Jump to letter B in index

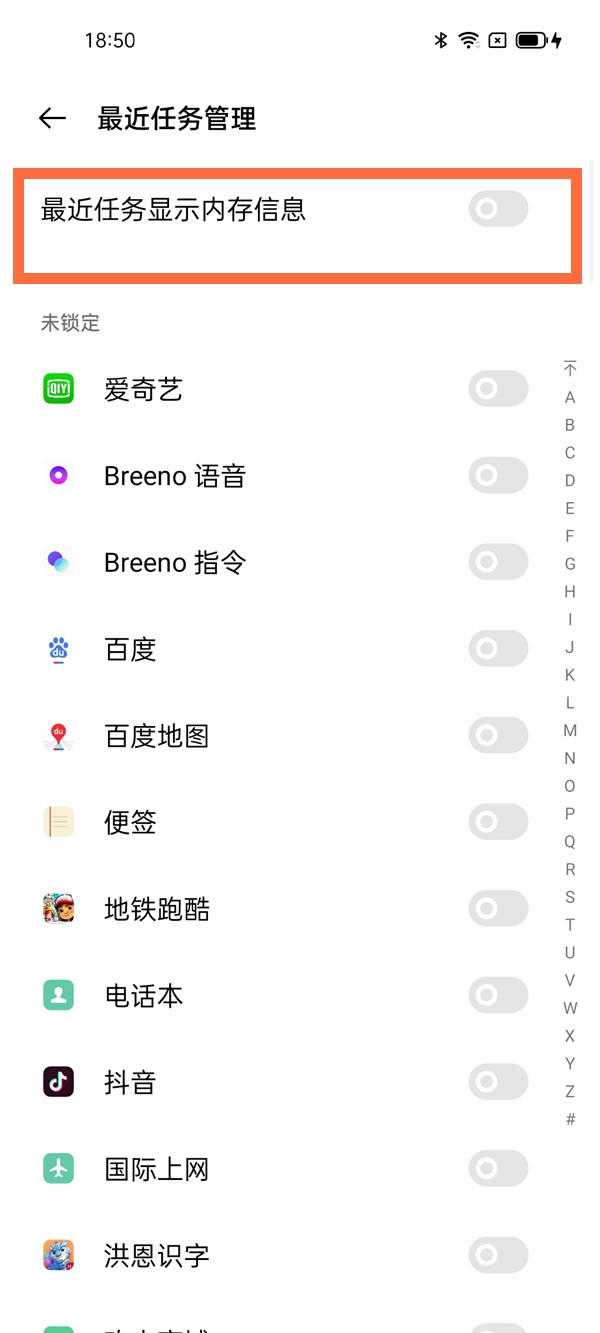(570, 425)
